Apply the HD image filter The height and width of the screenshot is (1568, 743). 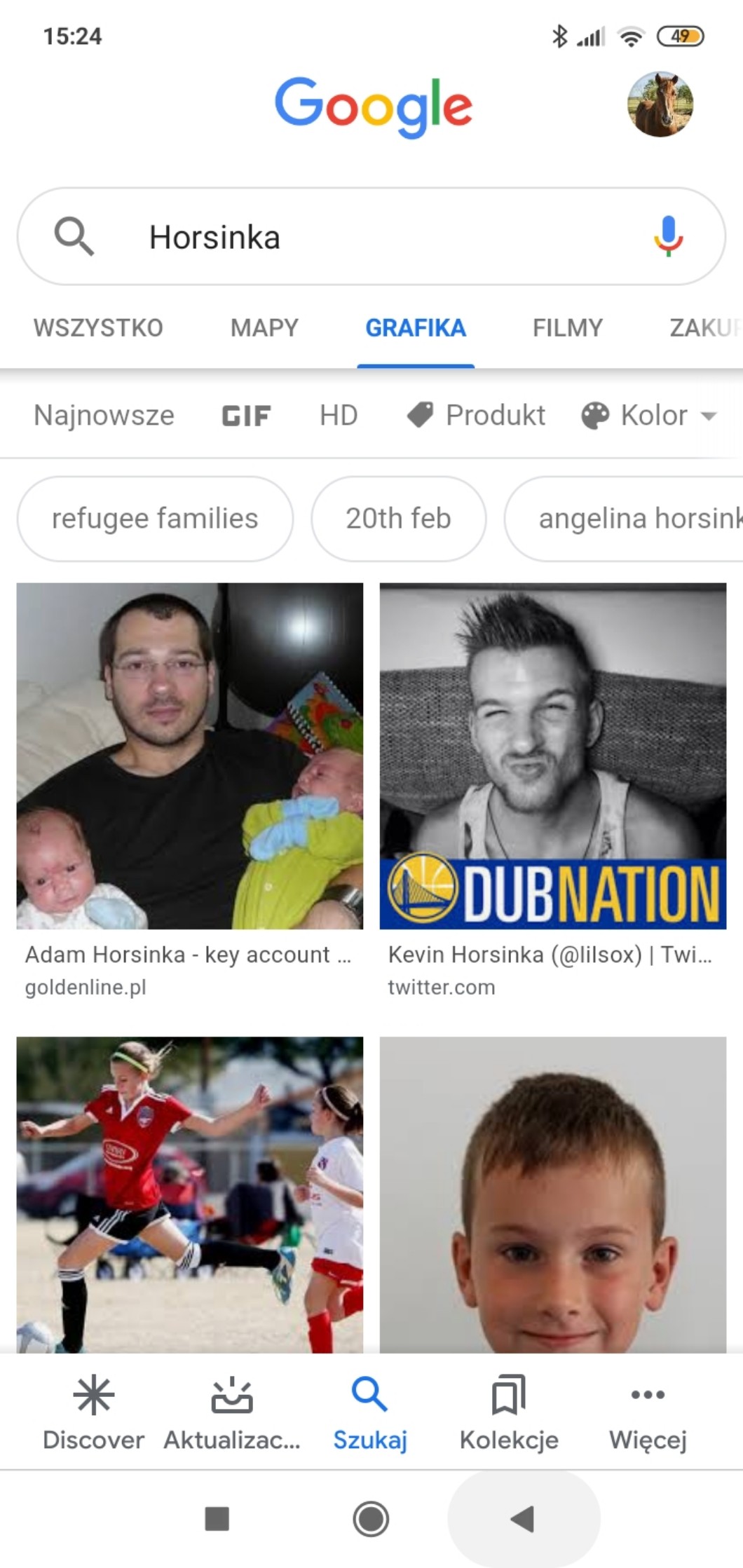(339, 416)
